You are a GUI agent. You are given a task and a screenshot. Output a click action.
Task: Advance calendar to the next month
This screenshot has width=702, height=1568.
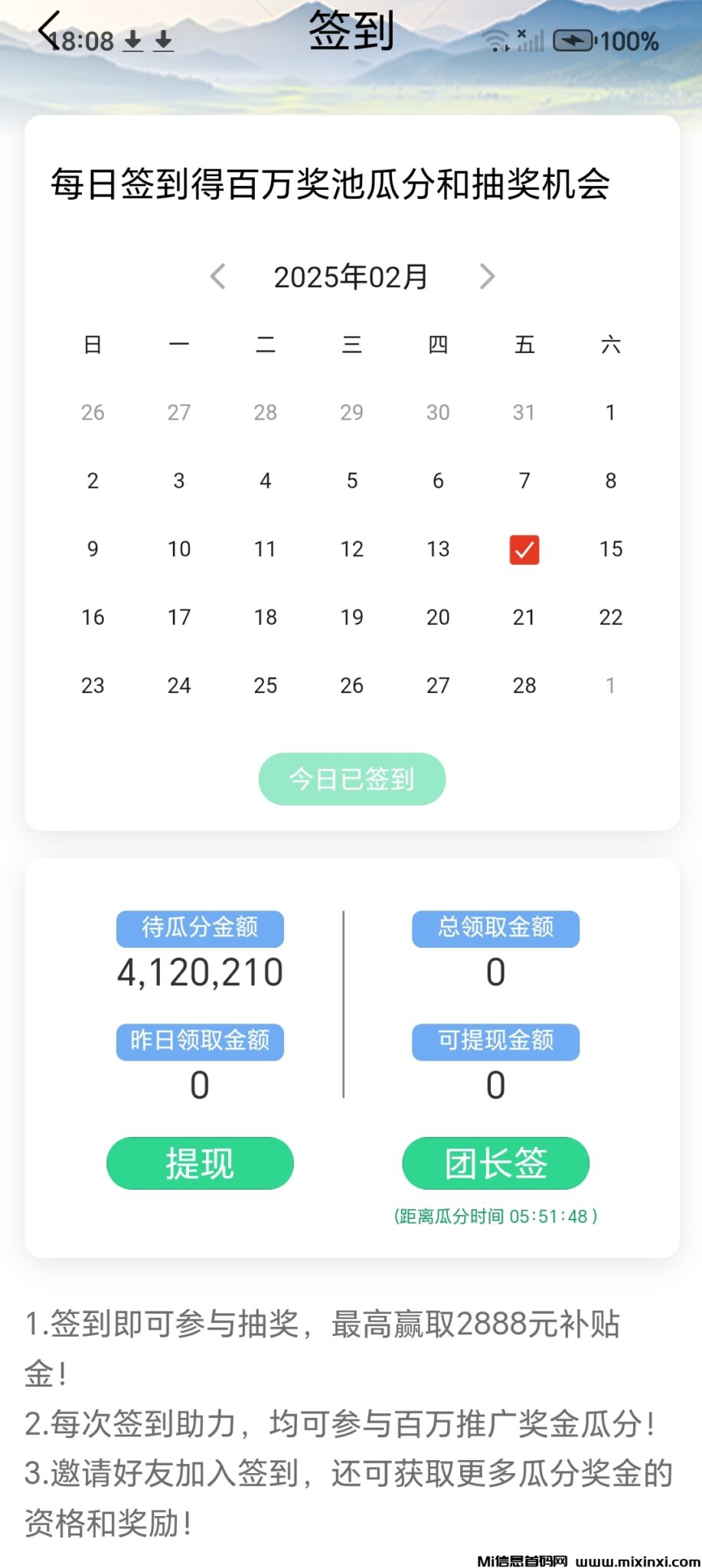pyautogui.click(x=487, y=276)
